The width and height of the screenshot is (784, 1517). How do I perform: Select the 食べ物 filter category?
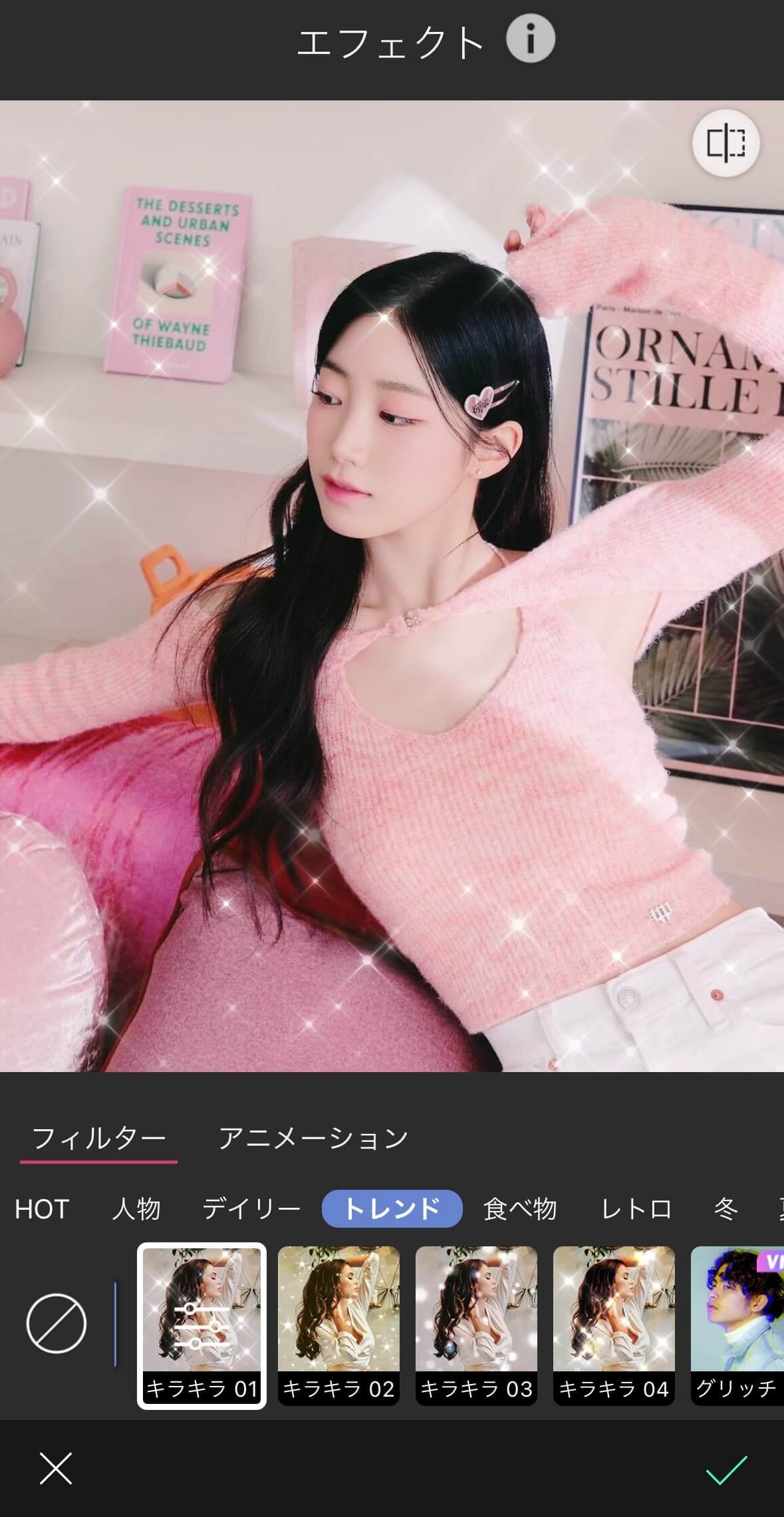[519, 1209]
